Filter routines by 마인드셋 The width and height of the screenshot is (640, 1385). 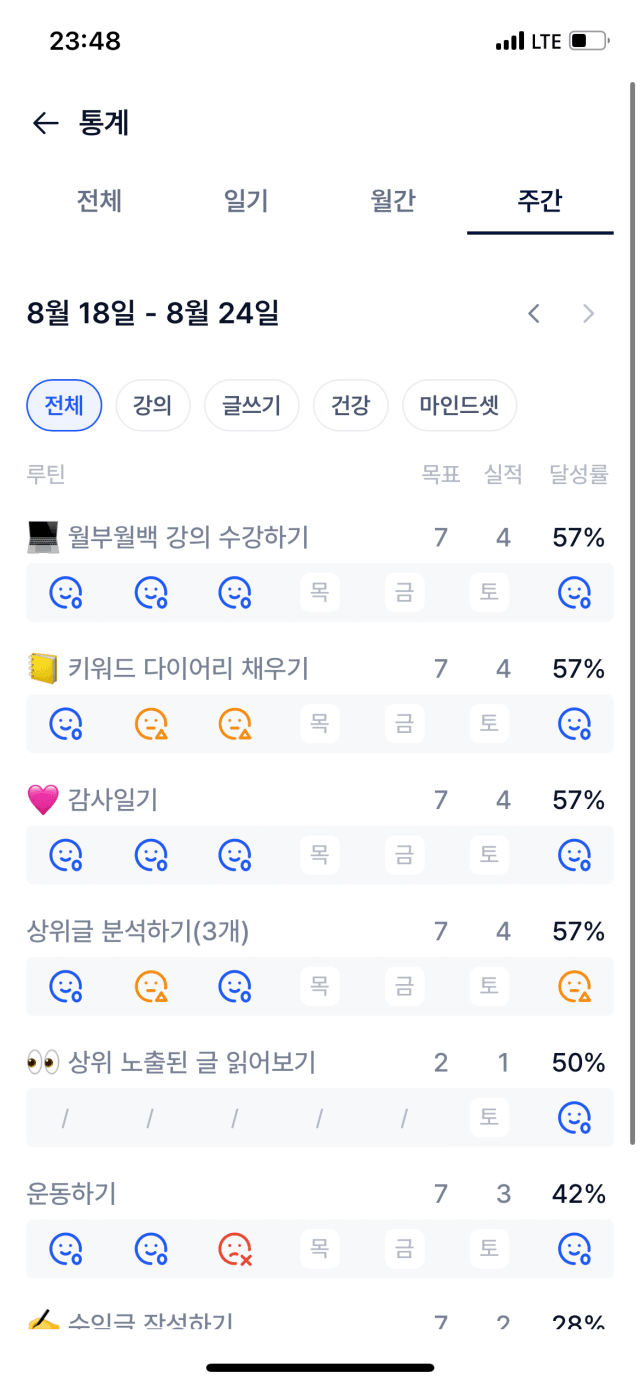click(x=460, y=405)
